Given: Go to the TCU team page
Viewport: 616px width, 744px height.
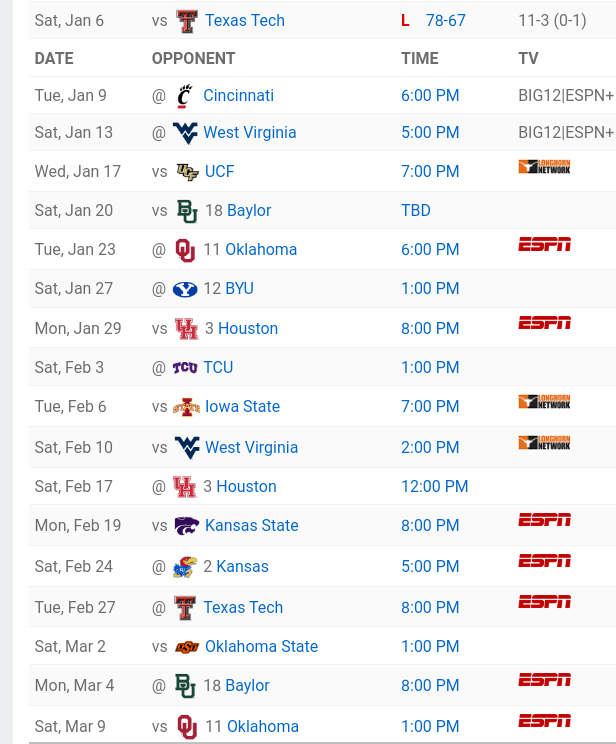Looking at the screenshot, I should coord(218,367).
